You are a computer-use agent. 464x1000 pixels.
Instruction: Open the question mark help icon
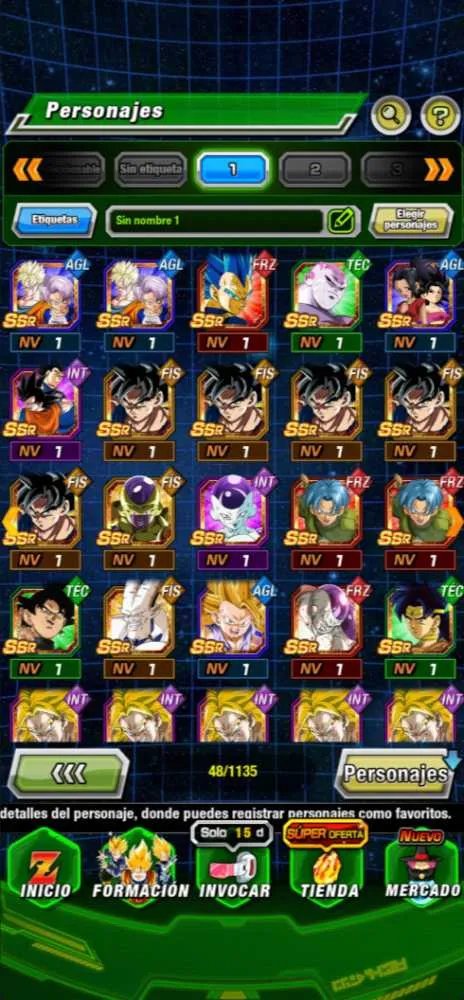(440, 115)
